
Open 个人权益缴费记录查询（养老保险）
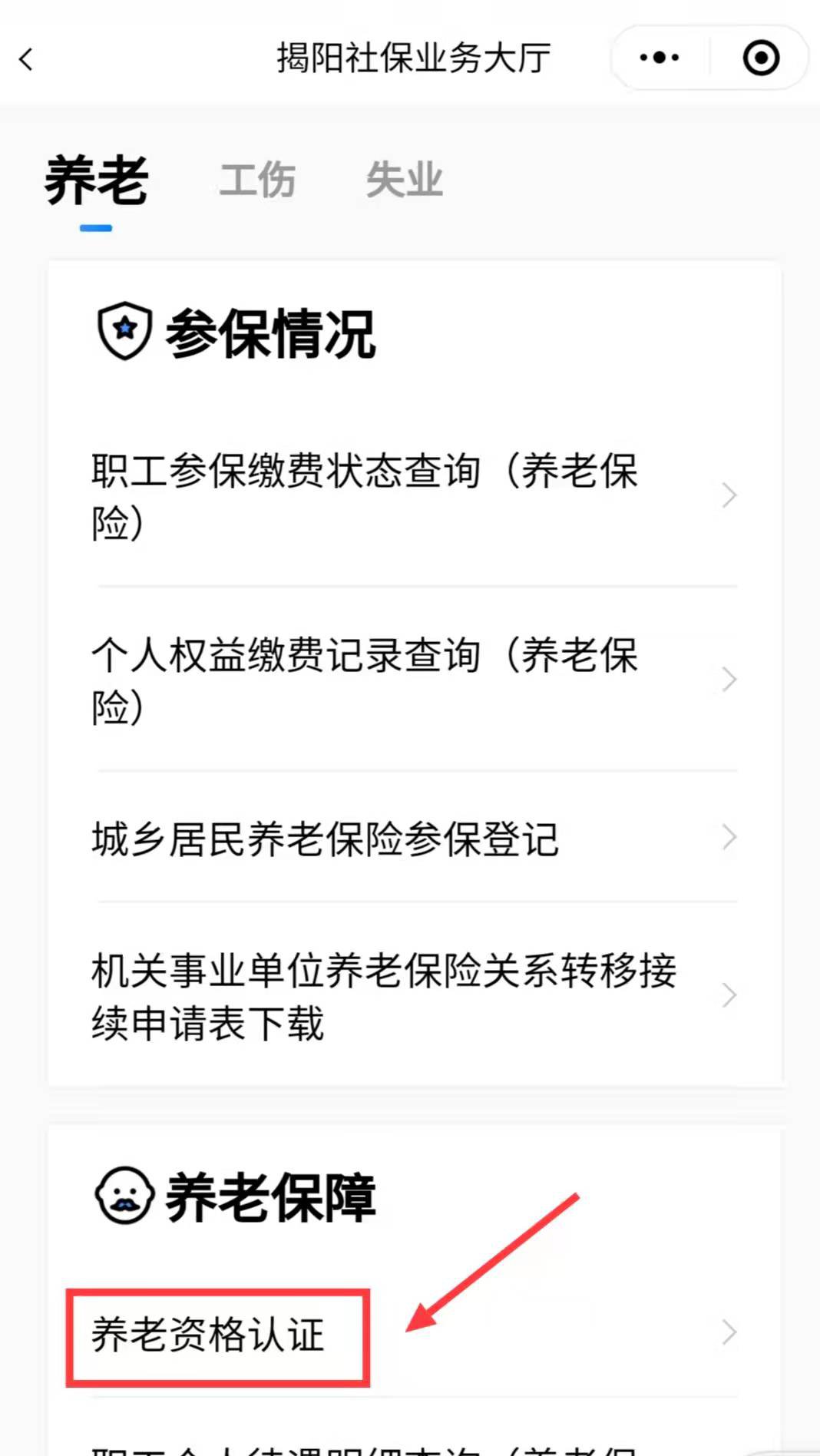[x=415, y=680]
